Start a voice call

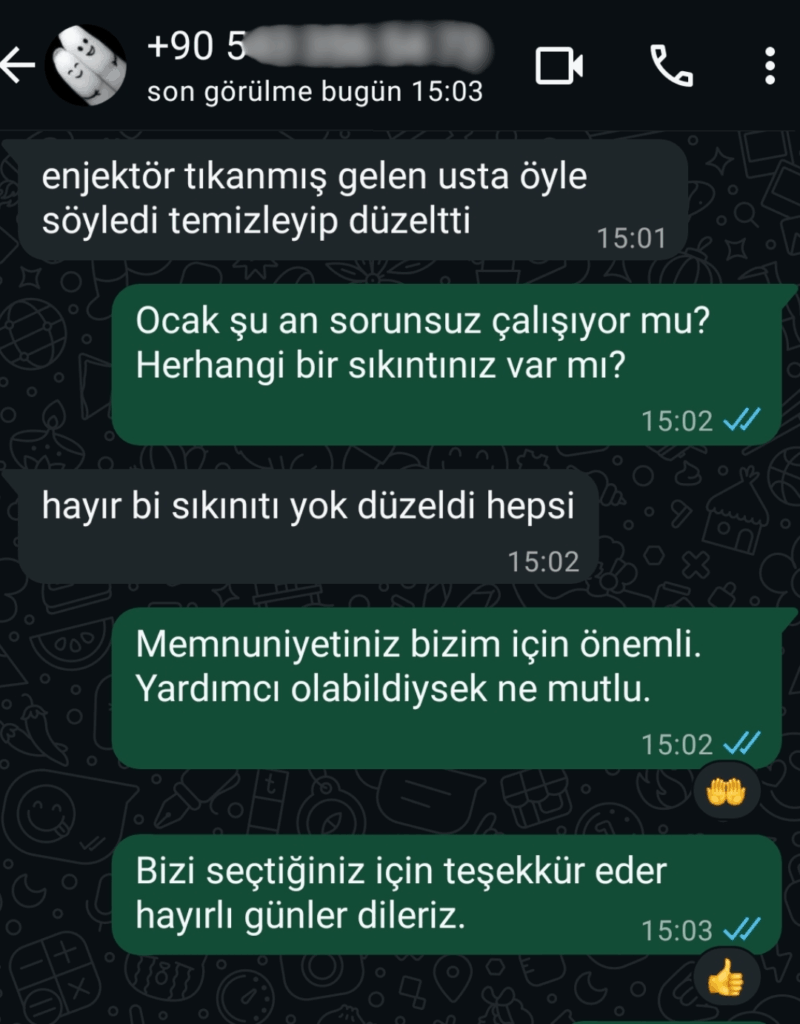click(671, 66)
